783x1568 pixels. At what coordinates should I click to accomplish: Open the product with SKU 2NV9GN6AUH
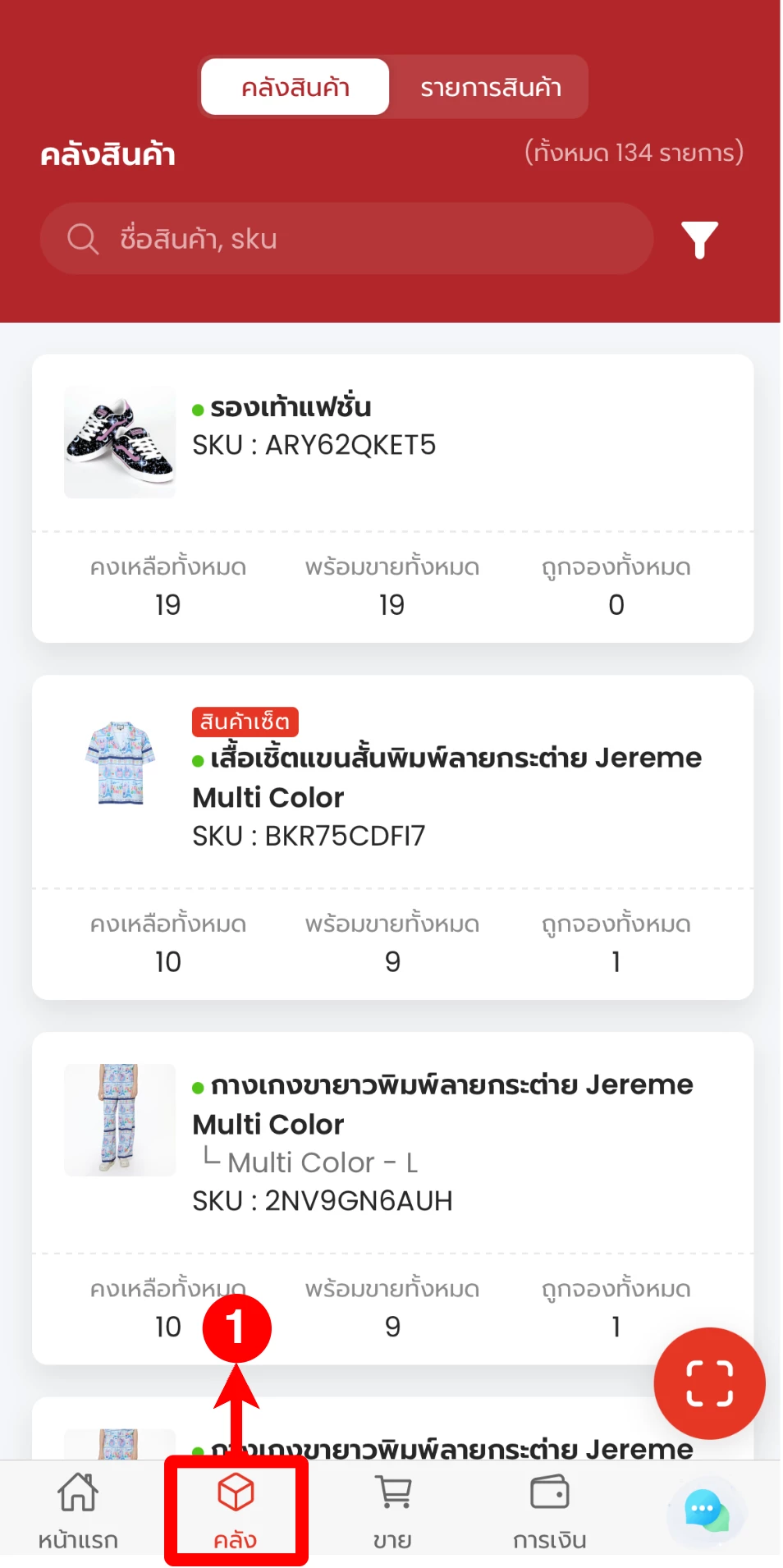[x=392, y=1141]
